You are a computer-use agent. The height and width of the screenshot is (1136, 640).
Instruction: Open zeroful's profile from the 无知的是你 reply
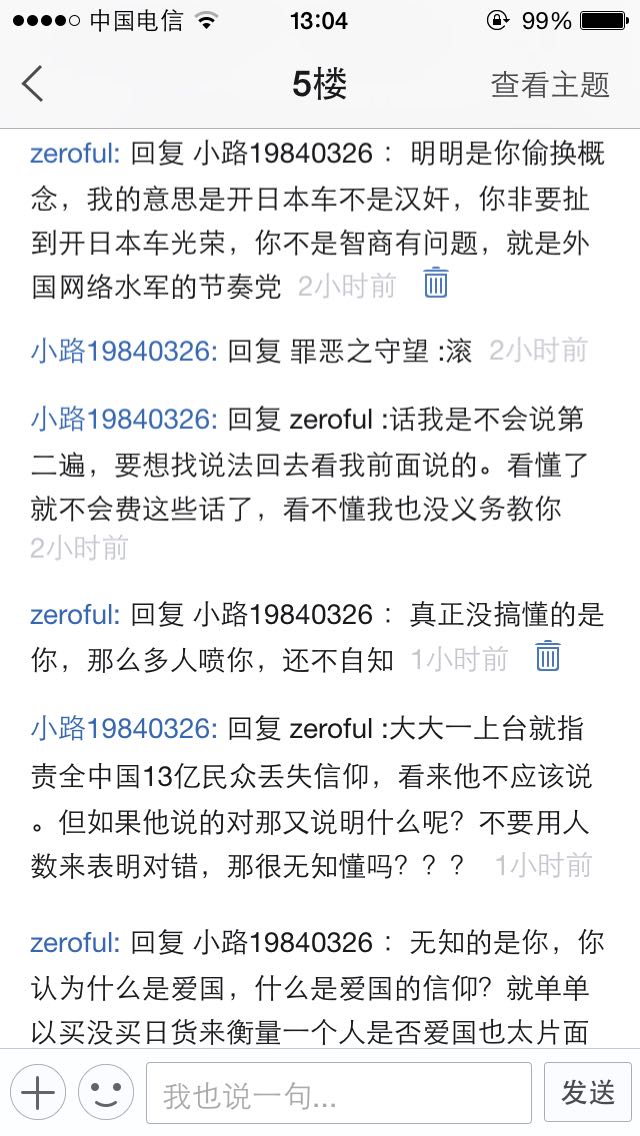(75, 942)
